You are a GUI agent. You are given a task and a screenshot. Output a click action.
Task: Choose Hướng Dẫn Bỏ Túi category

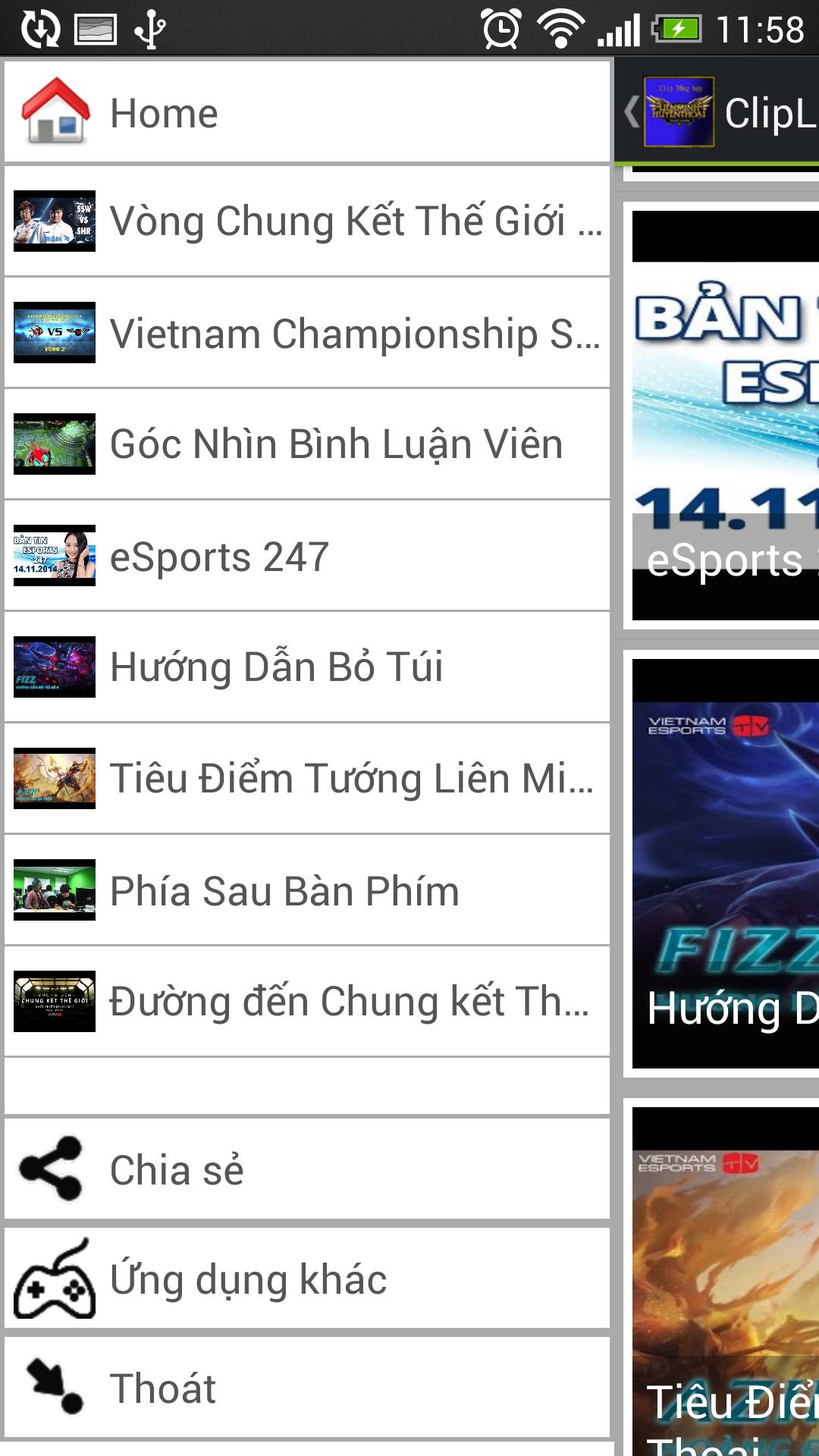point(306,667)
